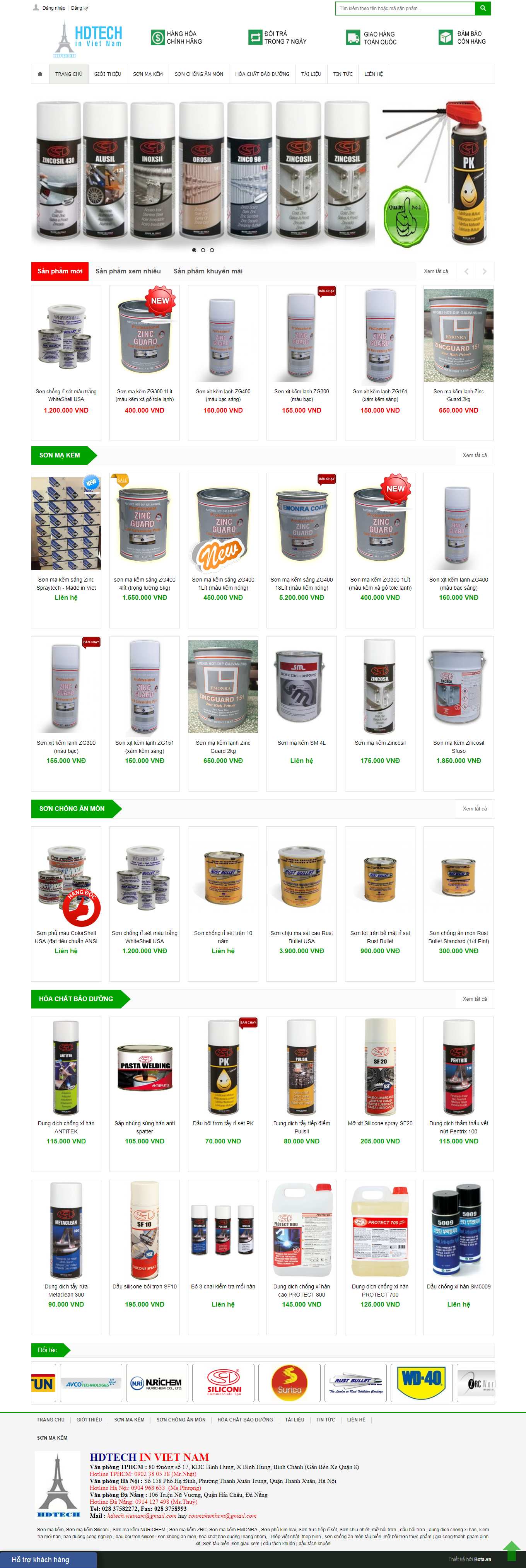Switch to the Sản phẩm khuyến mãi tab
This screenshot has width=526, height=1568.
pyautogui.click(x=208, y=271)
